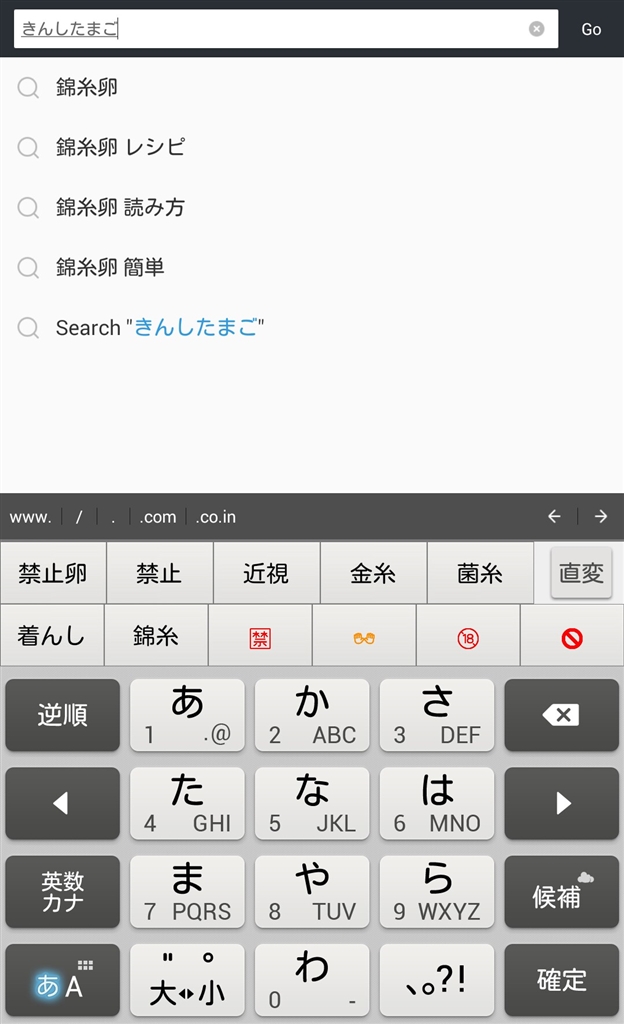Choose the 金糸 conversion candidate

point(373,573)
